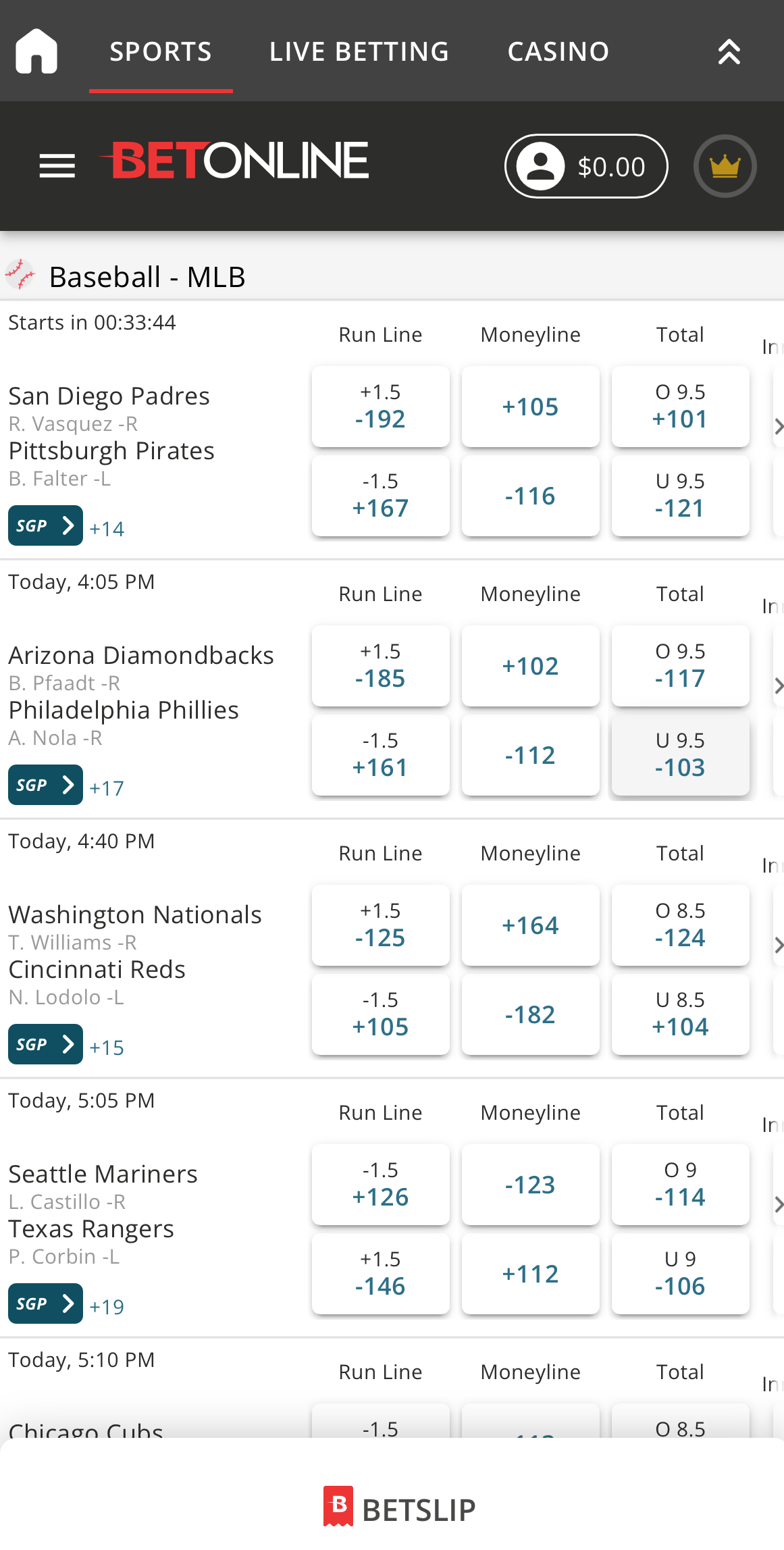The height and width of the screenshot is (1550, 784).
Task: Expand more markets arrow for Nationals vs Reds
Action: [x=779, y=945]
